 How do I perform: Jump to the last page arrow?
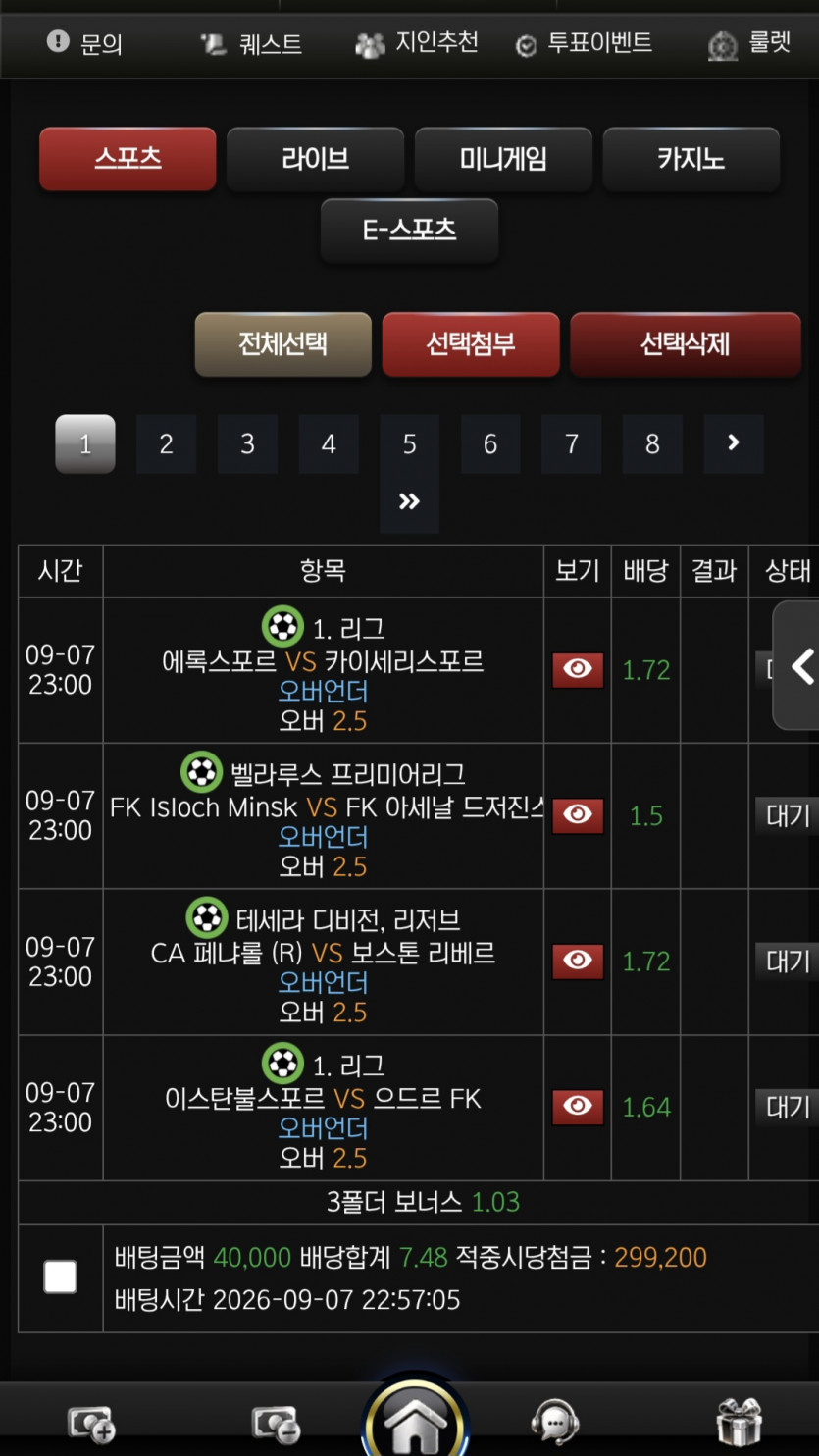click(409, 502)
